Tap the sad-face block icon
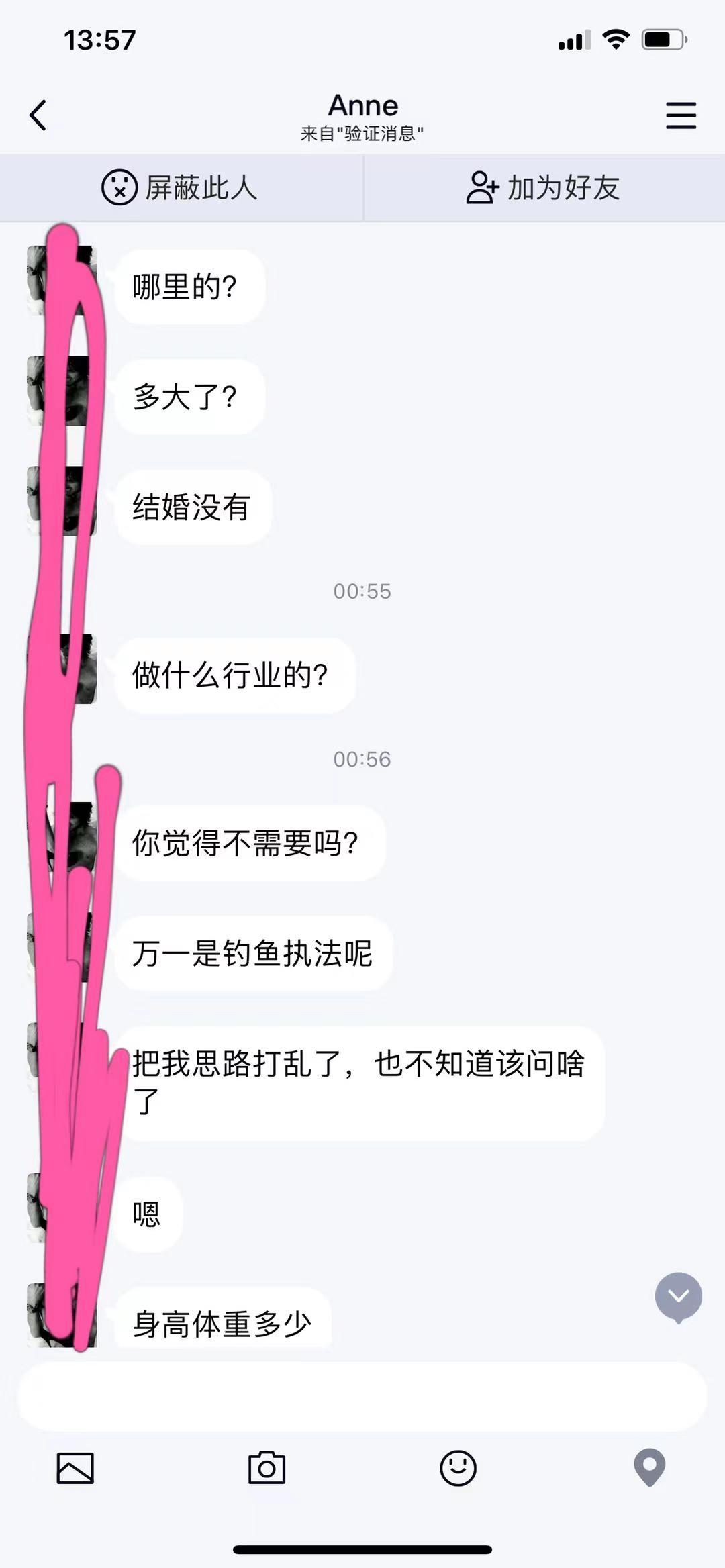The height and width of the screenshot is (1568, 725). (118, 189)
